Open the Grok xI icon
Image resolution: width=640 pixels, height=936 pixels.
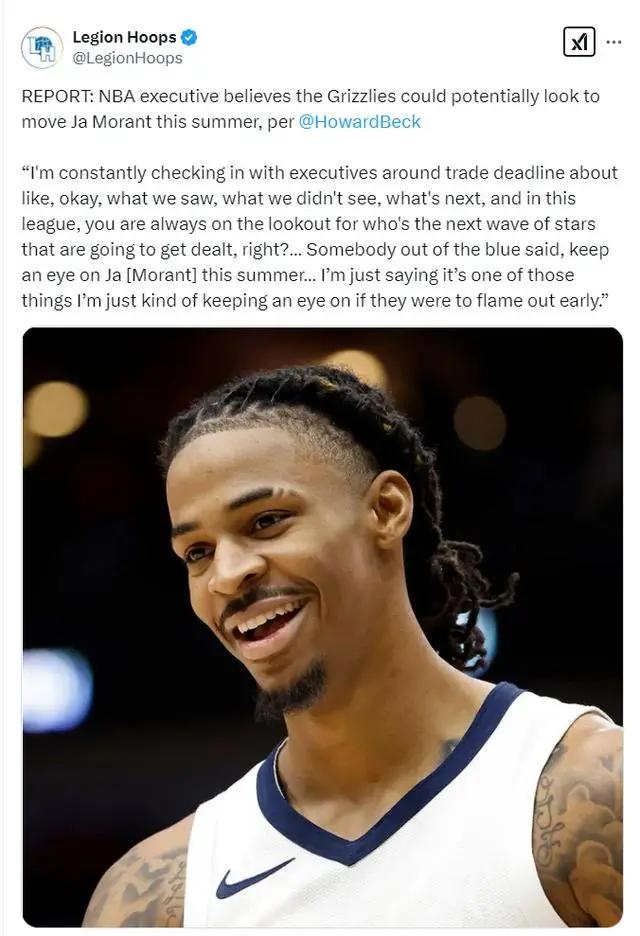580,42
